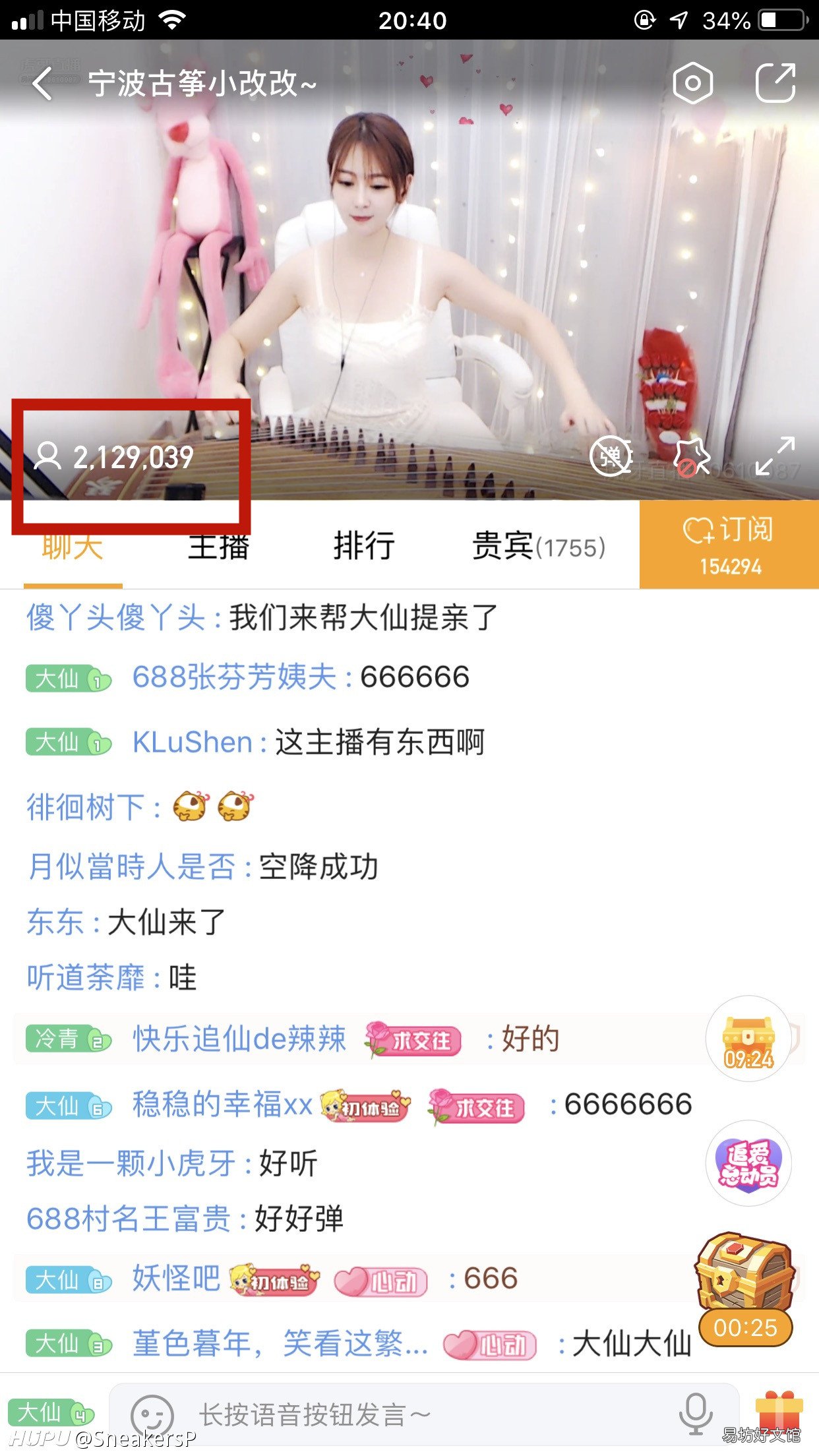Open the 贵宾 tab

537,546
